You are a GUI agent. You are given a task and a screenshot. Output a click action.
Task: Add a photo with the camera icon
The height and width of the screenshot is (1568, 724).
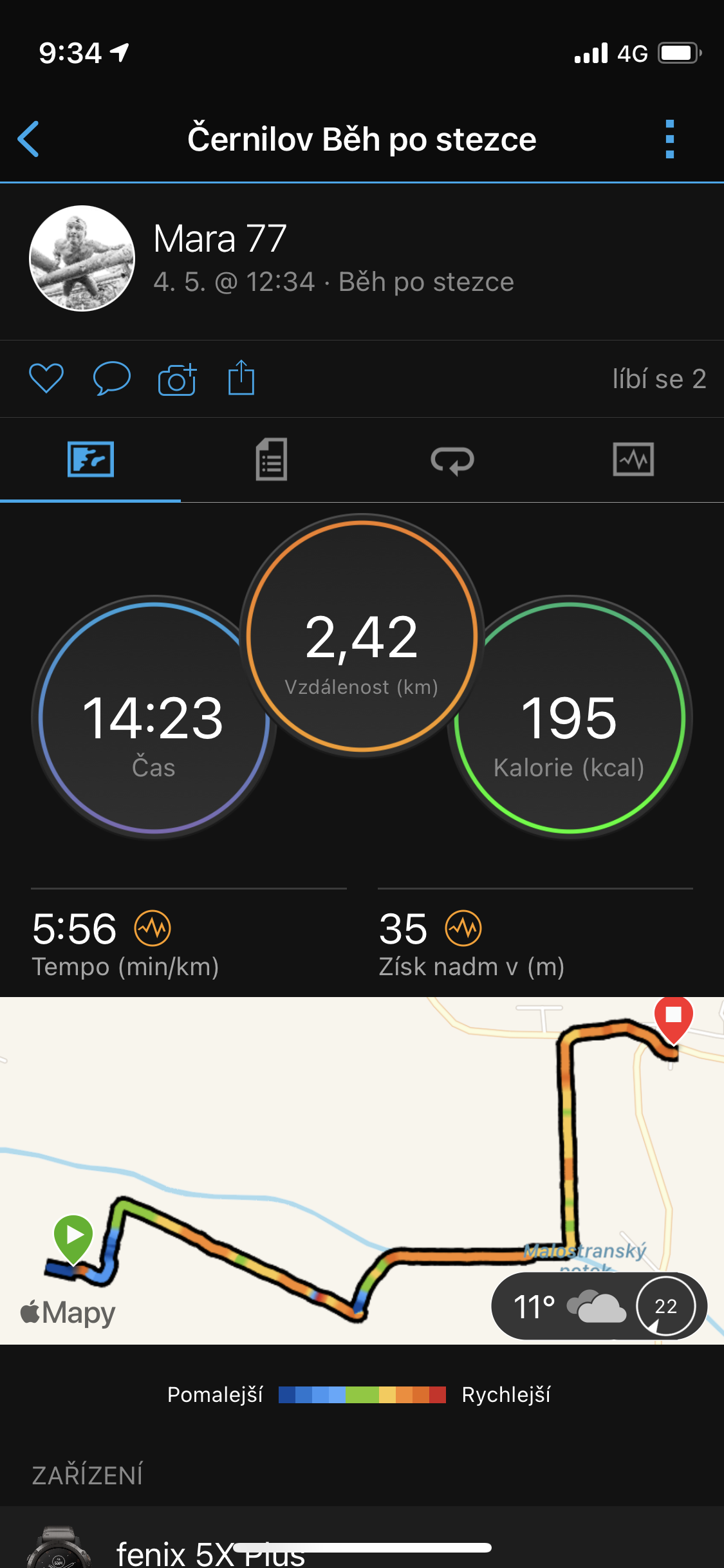coord(177,378)
